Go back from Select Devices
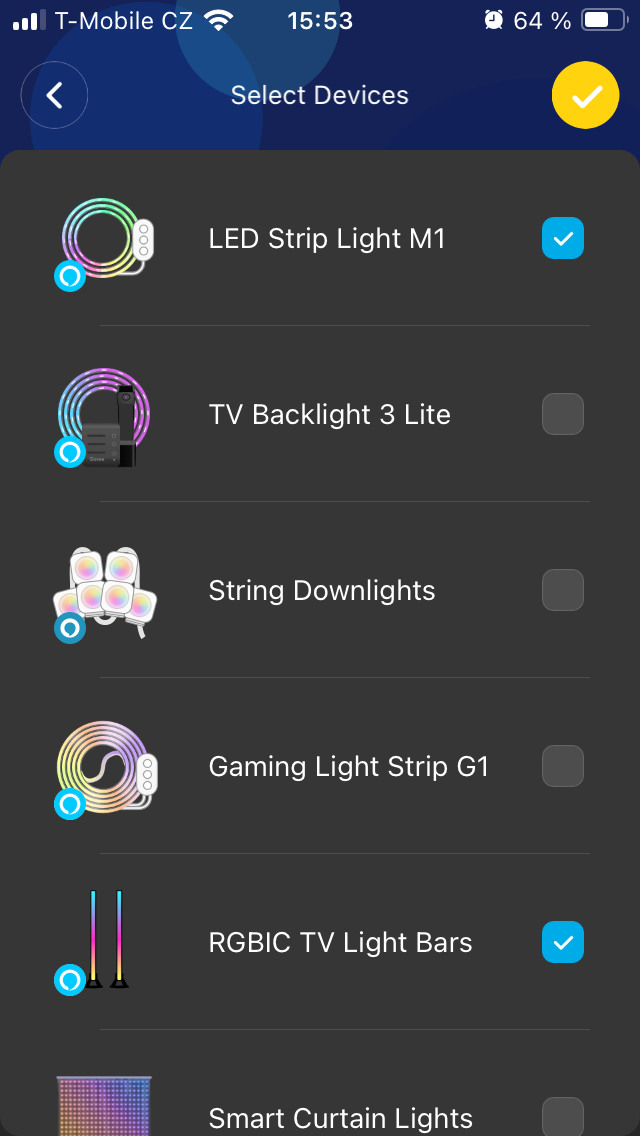Screen dimensions: 640x1136 (x=55, y=96)
